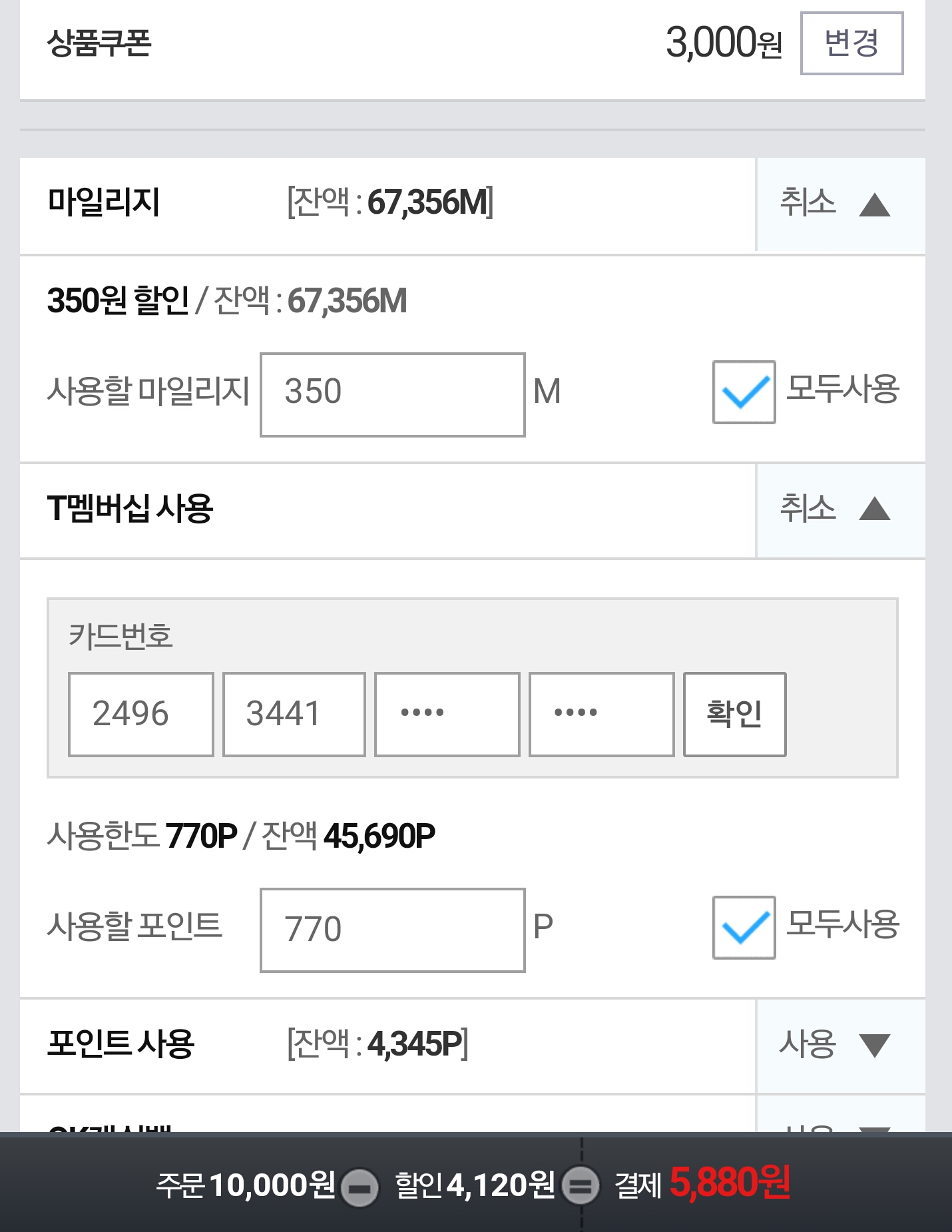Screen dimensions: 952x1232
Task: Tap the 변경 button for 상품쿠폰
Action: click(851, 43)
